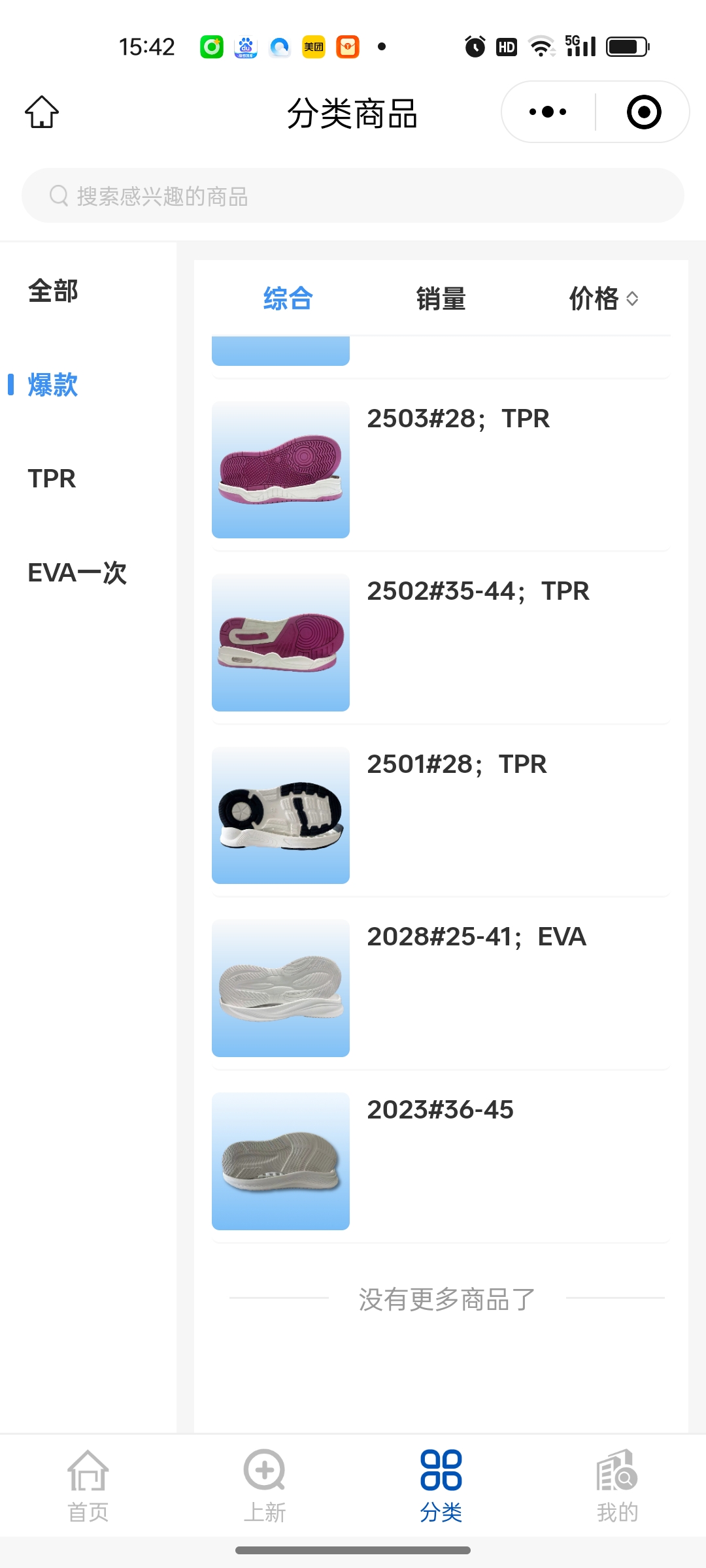
Task: Open the mini program more options menu
Action: 548,112
